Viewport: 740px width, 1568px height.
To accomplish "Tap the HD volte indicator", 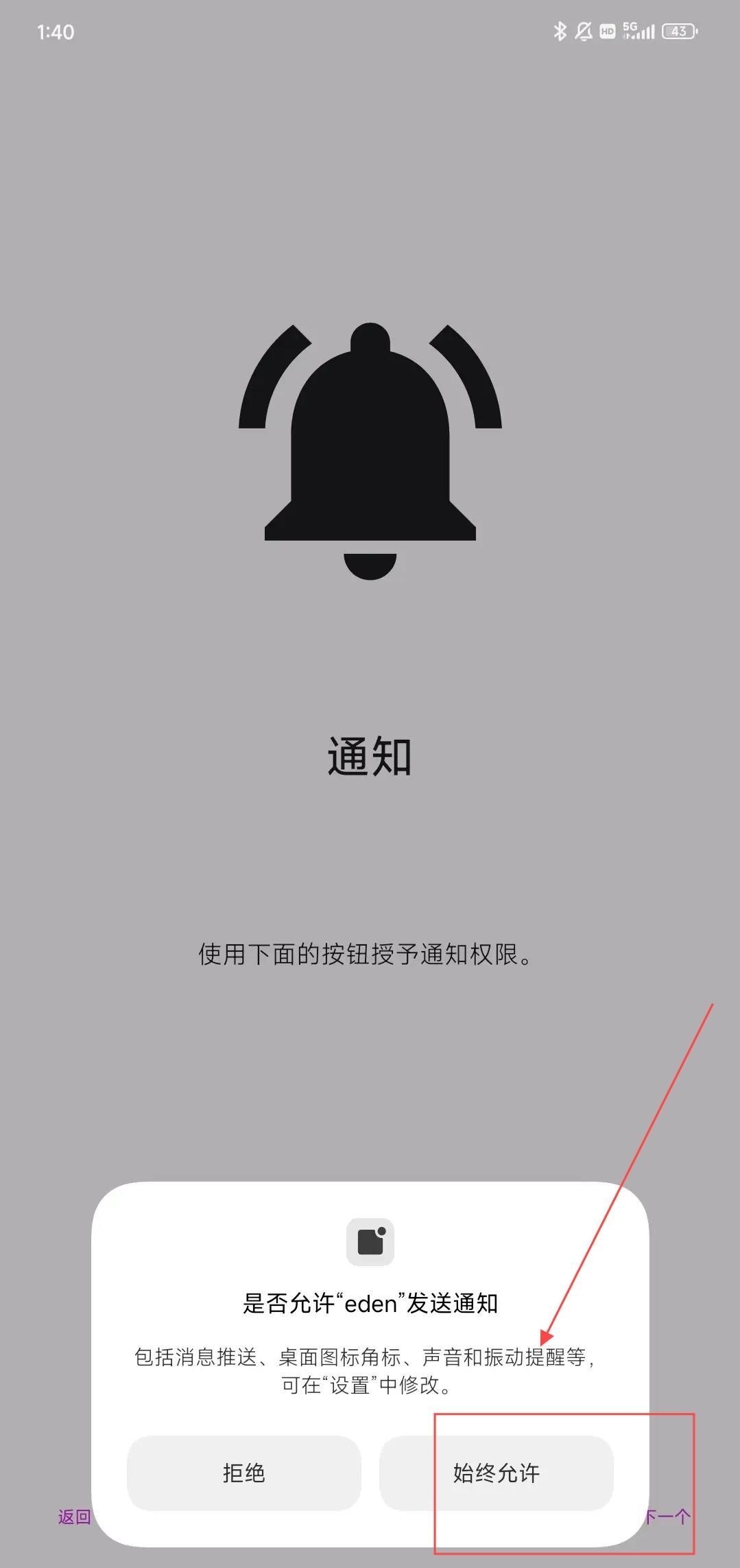I will (606, 32).
